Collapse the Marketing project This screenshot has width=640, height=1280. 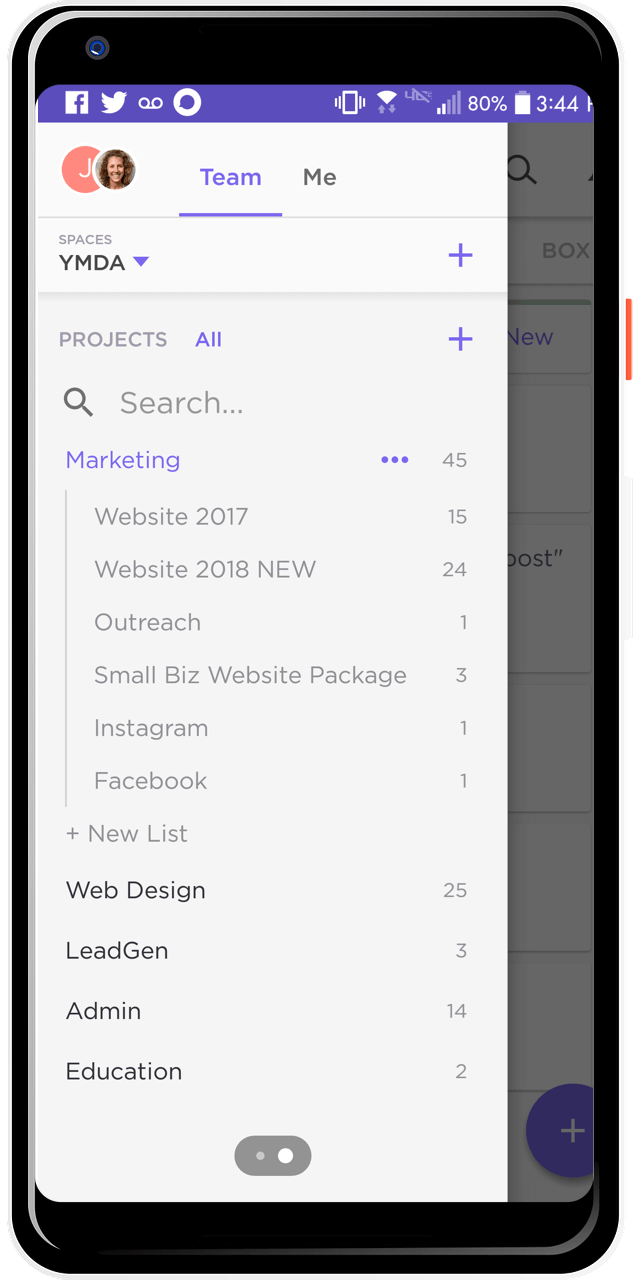click(x=123, y=460)
